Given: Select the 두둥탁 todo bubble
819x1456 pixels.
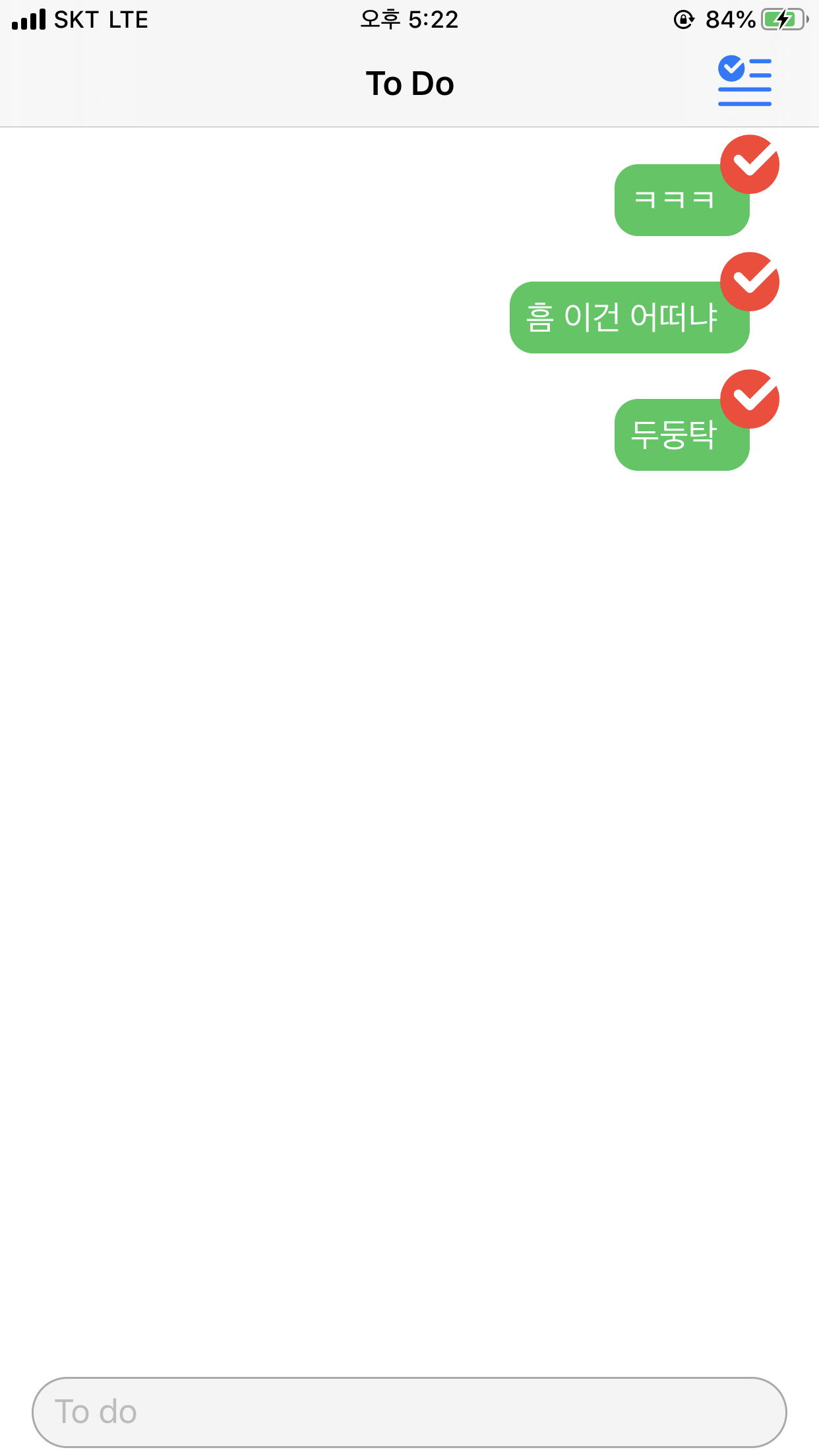Looking at the screenshot, I should coord(682,434).
